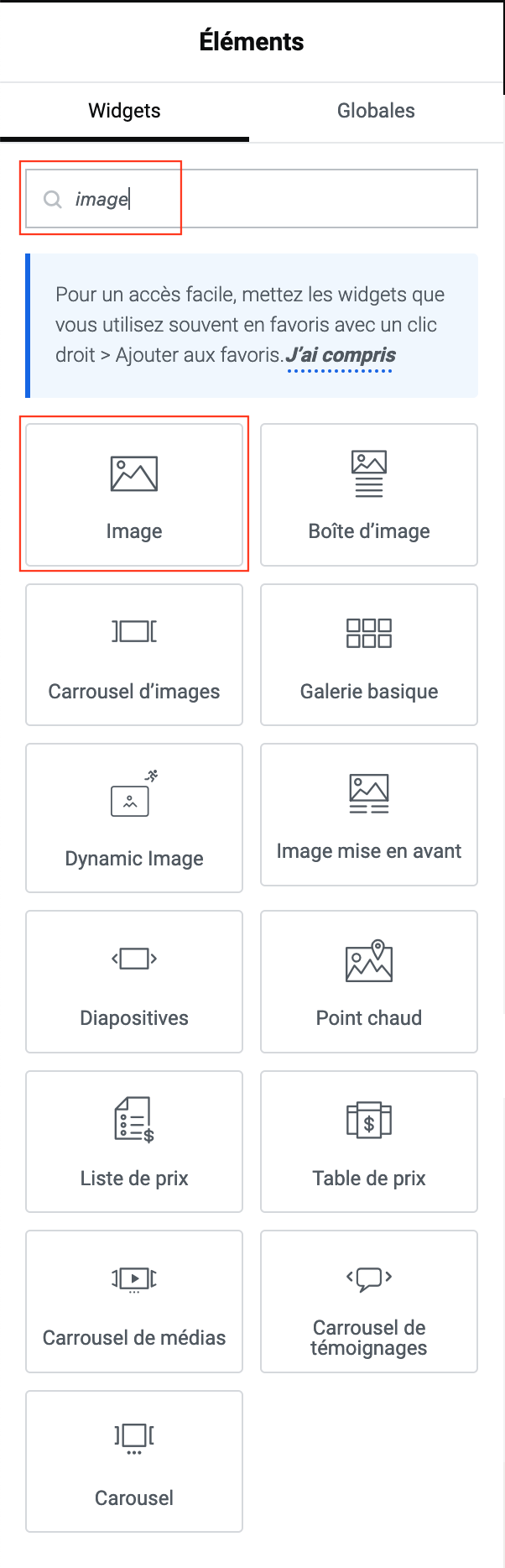Choose the Boîte d'image widget
This screenshot has height=1568, width=505.
tap(369, 494)
